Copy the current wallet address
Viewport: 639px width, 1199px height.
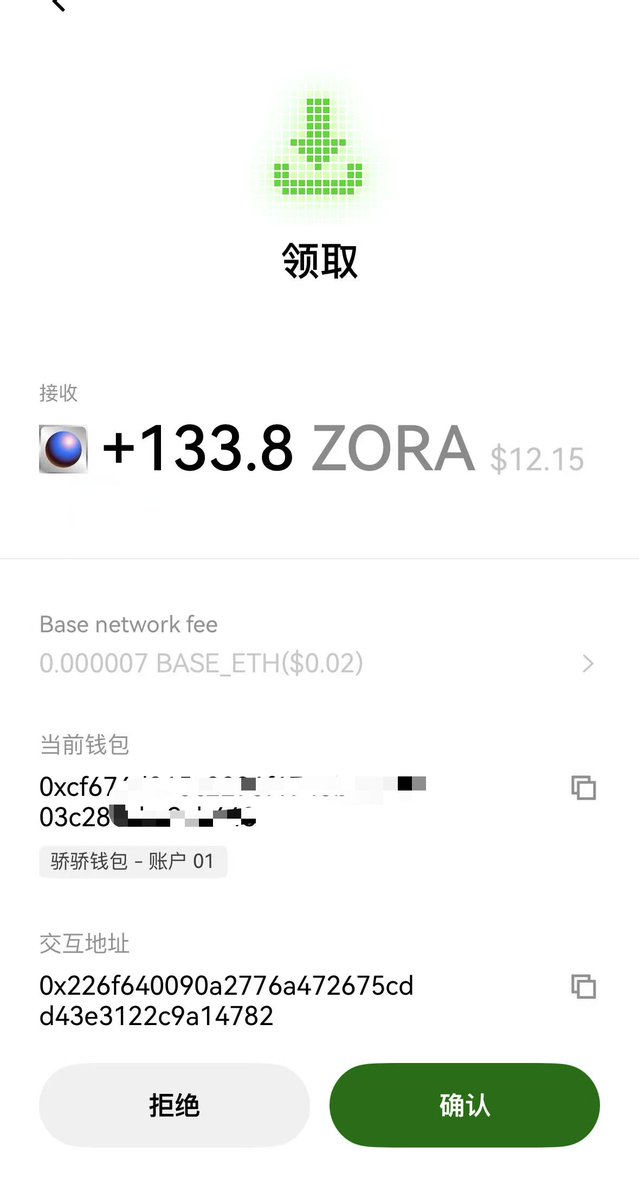click(x=584, y=787)
